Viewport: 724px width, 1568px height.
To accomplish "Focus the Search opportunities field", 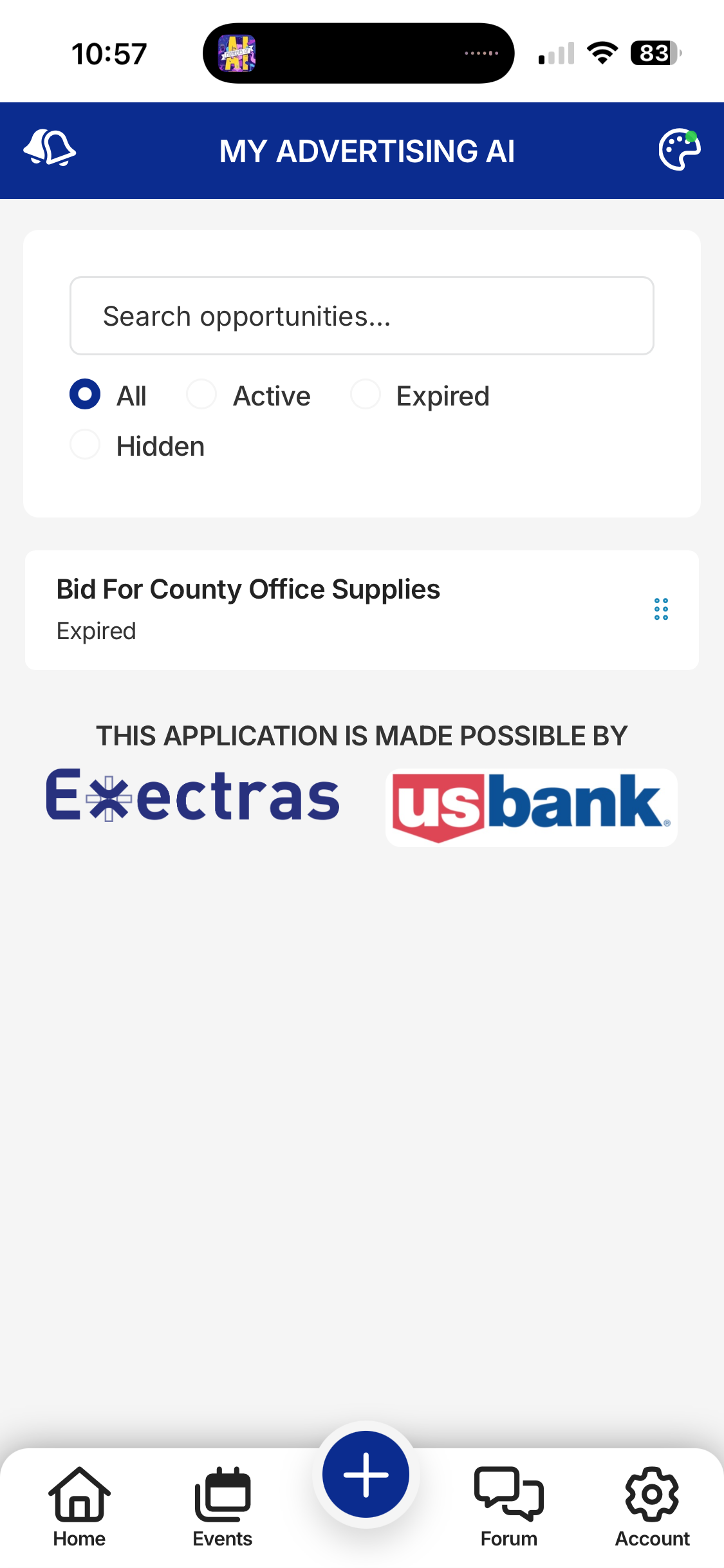I will (362, 316).
